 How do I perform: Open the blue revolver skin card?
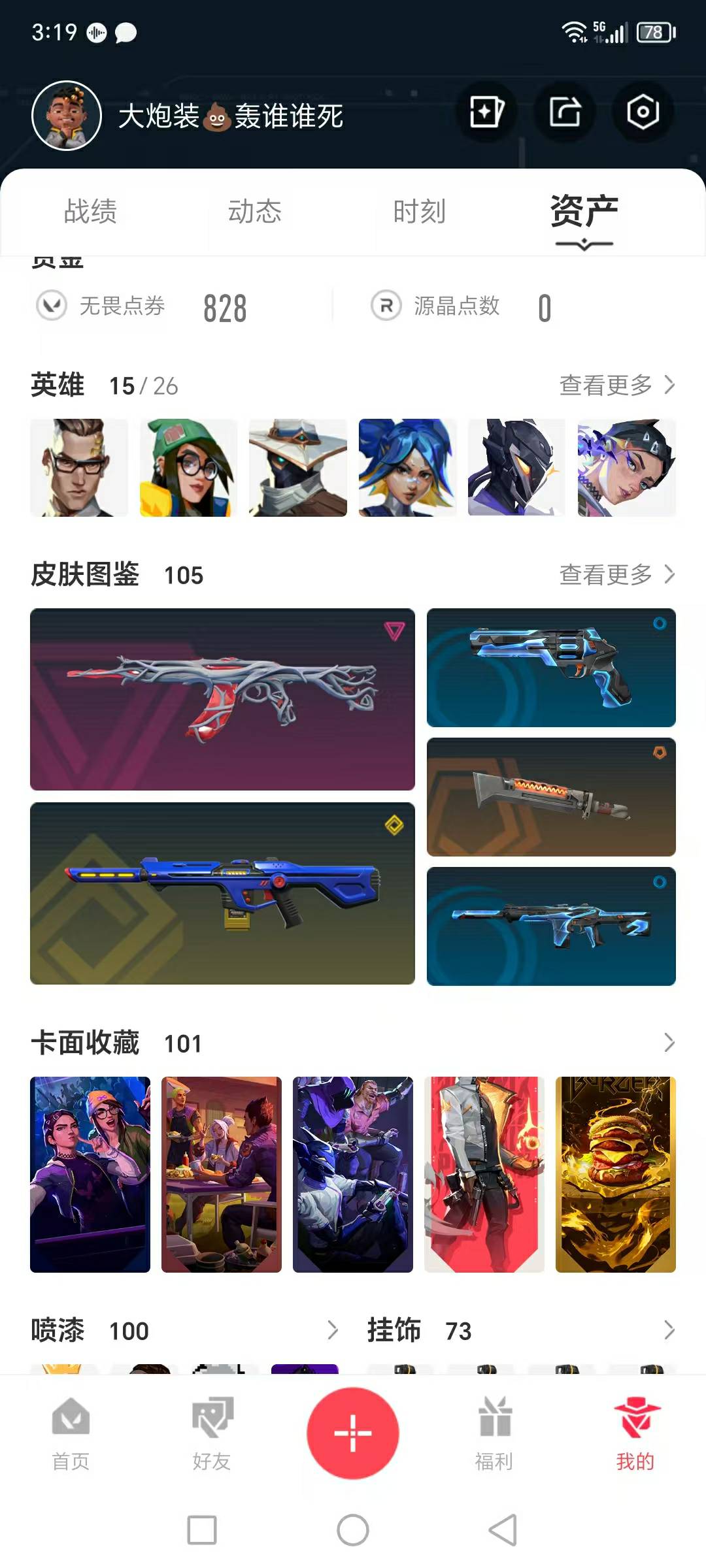551,667
